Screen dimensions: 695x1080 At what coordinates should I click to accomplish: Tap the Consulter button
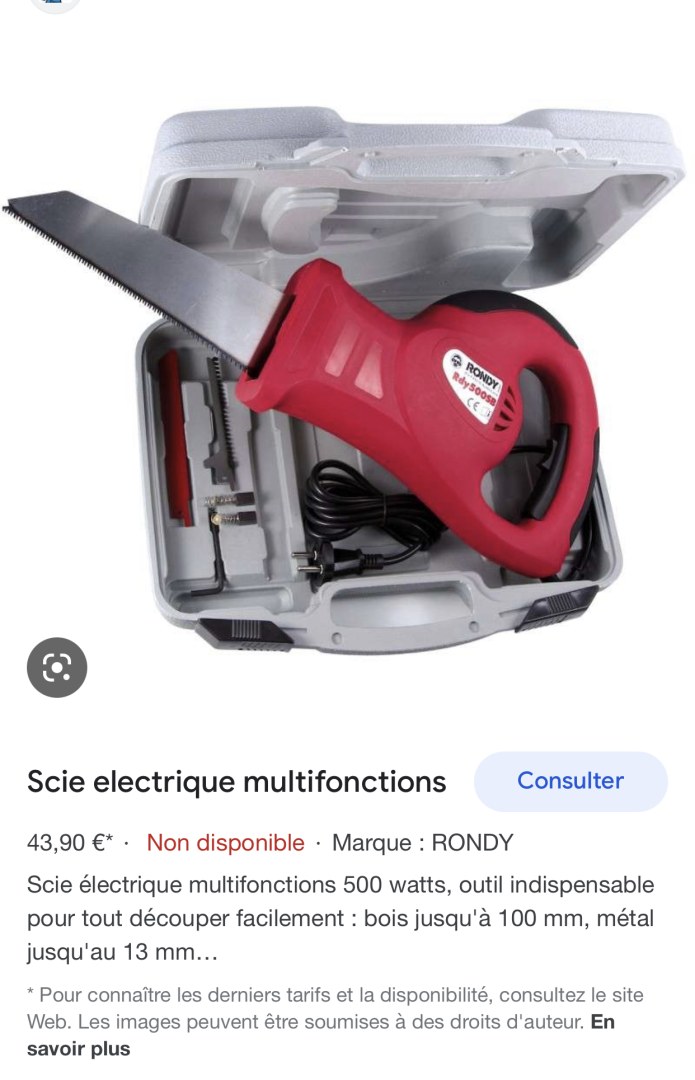click(570, 781)
